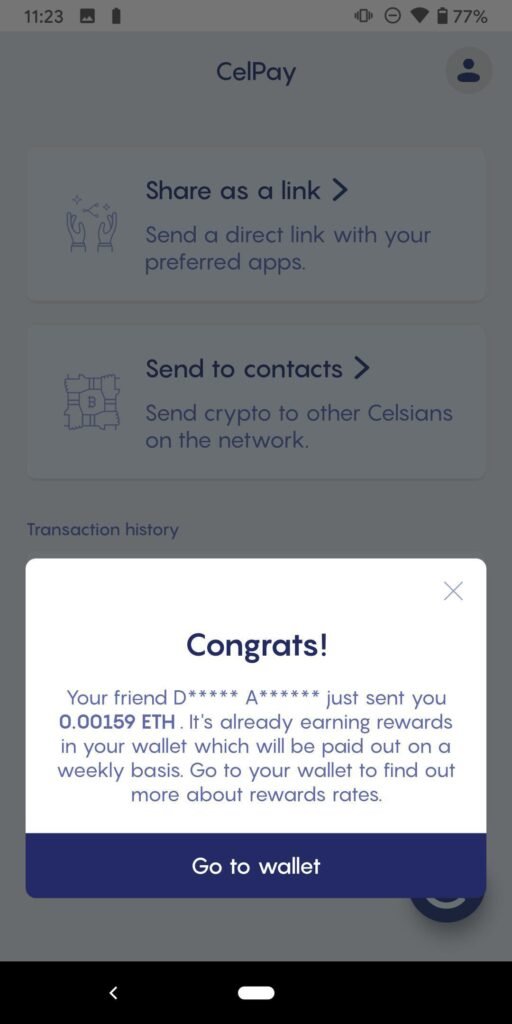Go to wallet from the dialog
The image size is (512, 1024).
(x=256, y=865)
